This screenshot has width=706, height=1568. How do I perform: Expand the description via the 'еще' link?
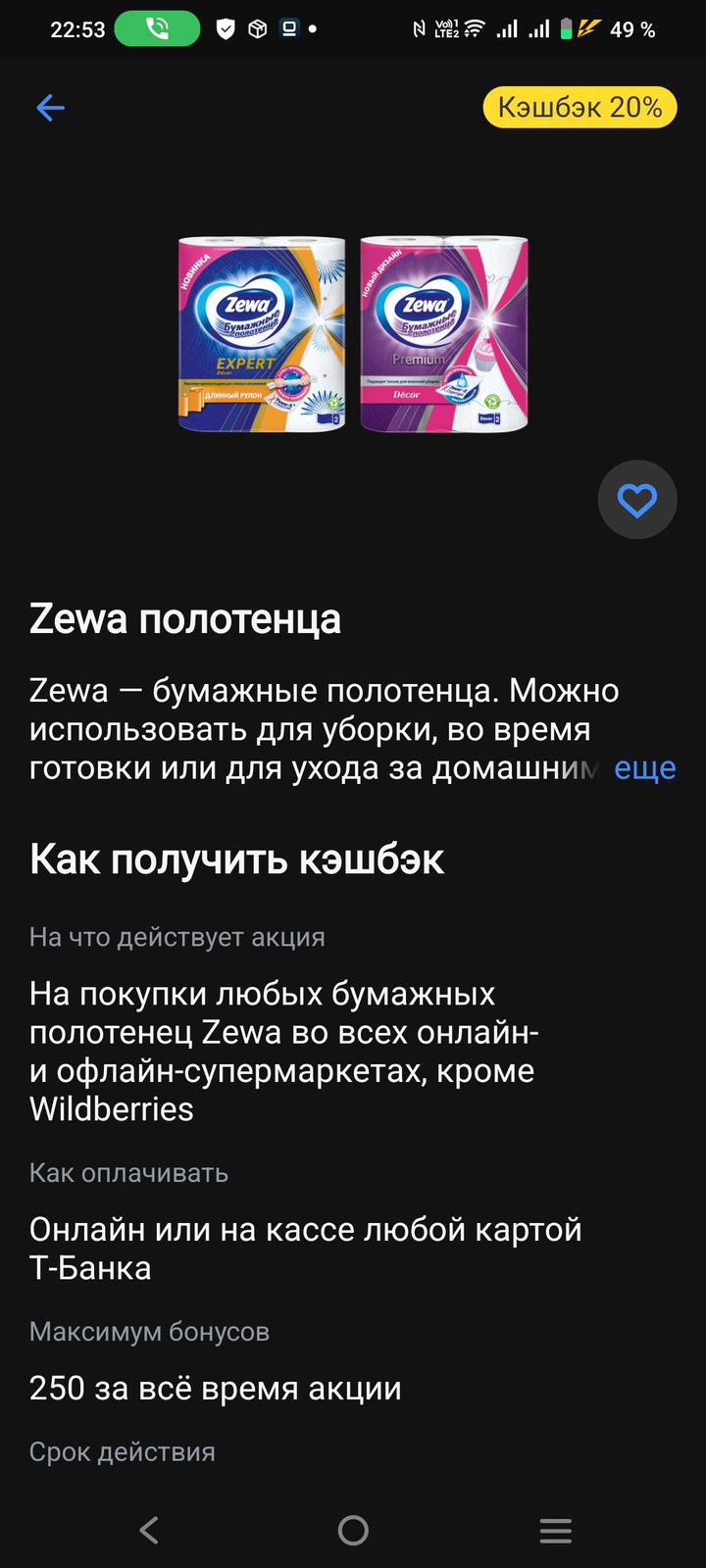tap(644, 768)
